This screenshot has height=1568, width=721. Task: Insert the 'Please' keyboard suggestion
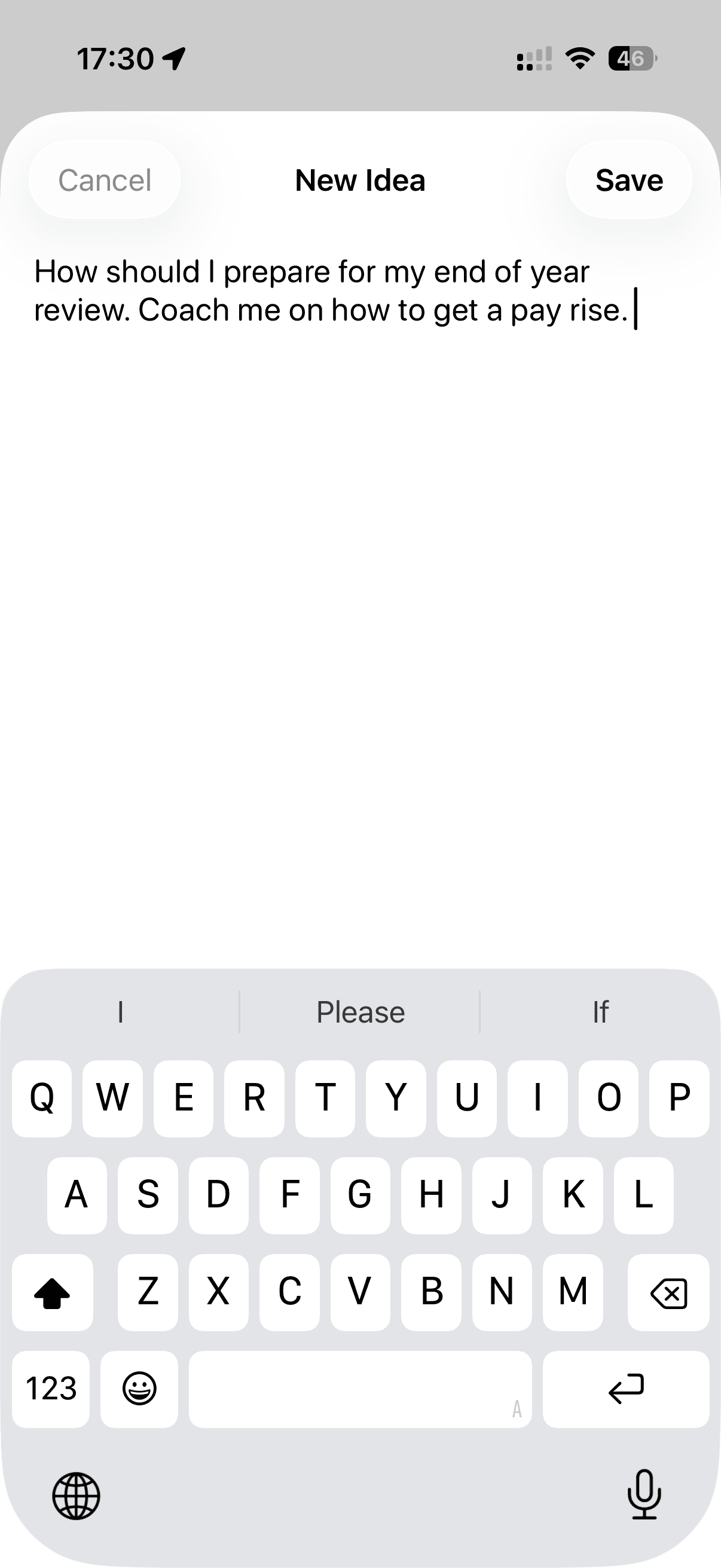pyautogui.click(x=360, y=1012)
